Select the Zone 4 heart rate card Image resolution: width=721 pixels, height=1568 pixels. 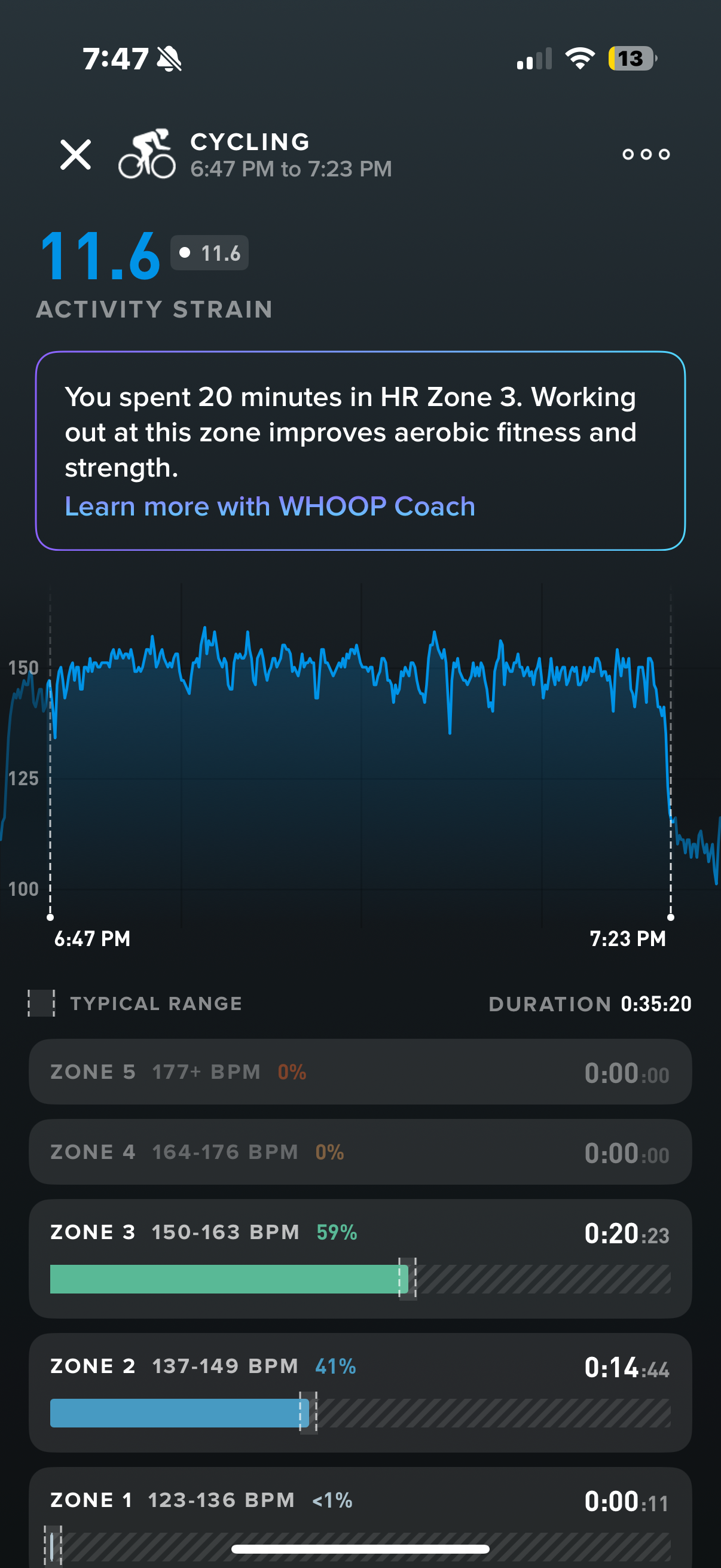[x=360, y=1152]
